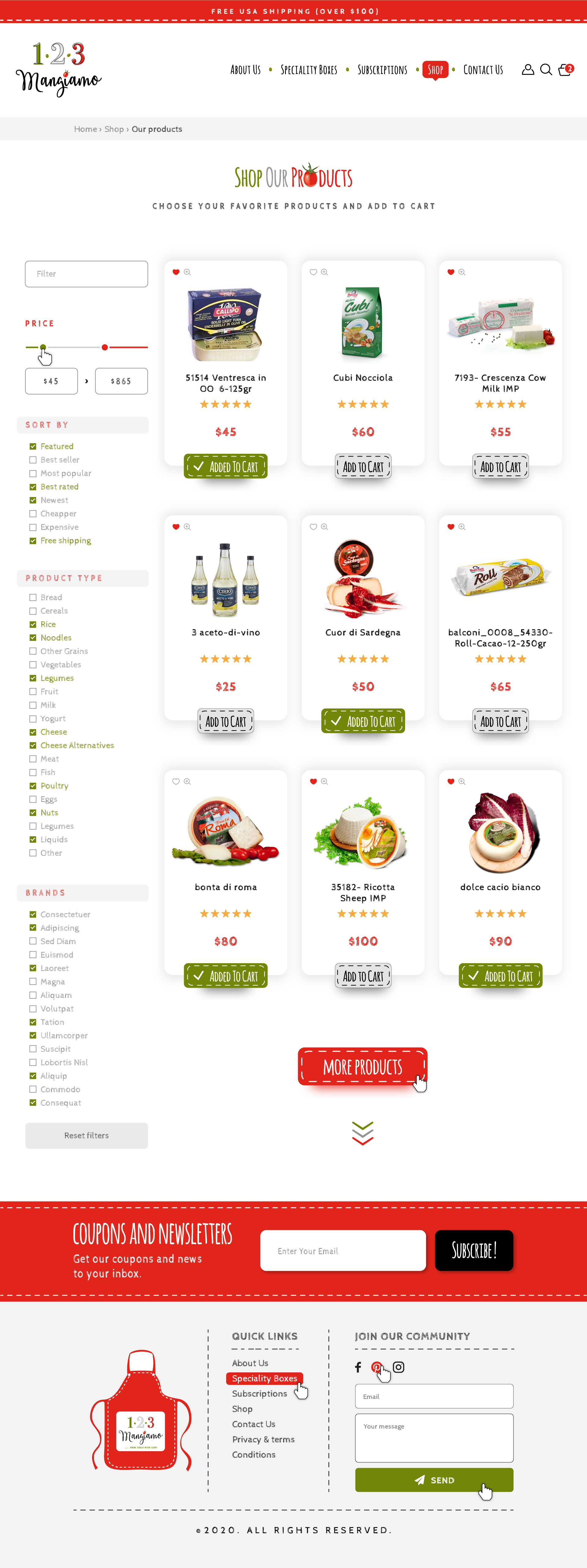This screenshot has height=1568, width=587.
Task: Tap the Enter Your Email newsletter field
Action: click(343, 1250)
